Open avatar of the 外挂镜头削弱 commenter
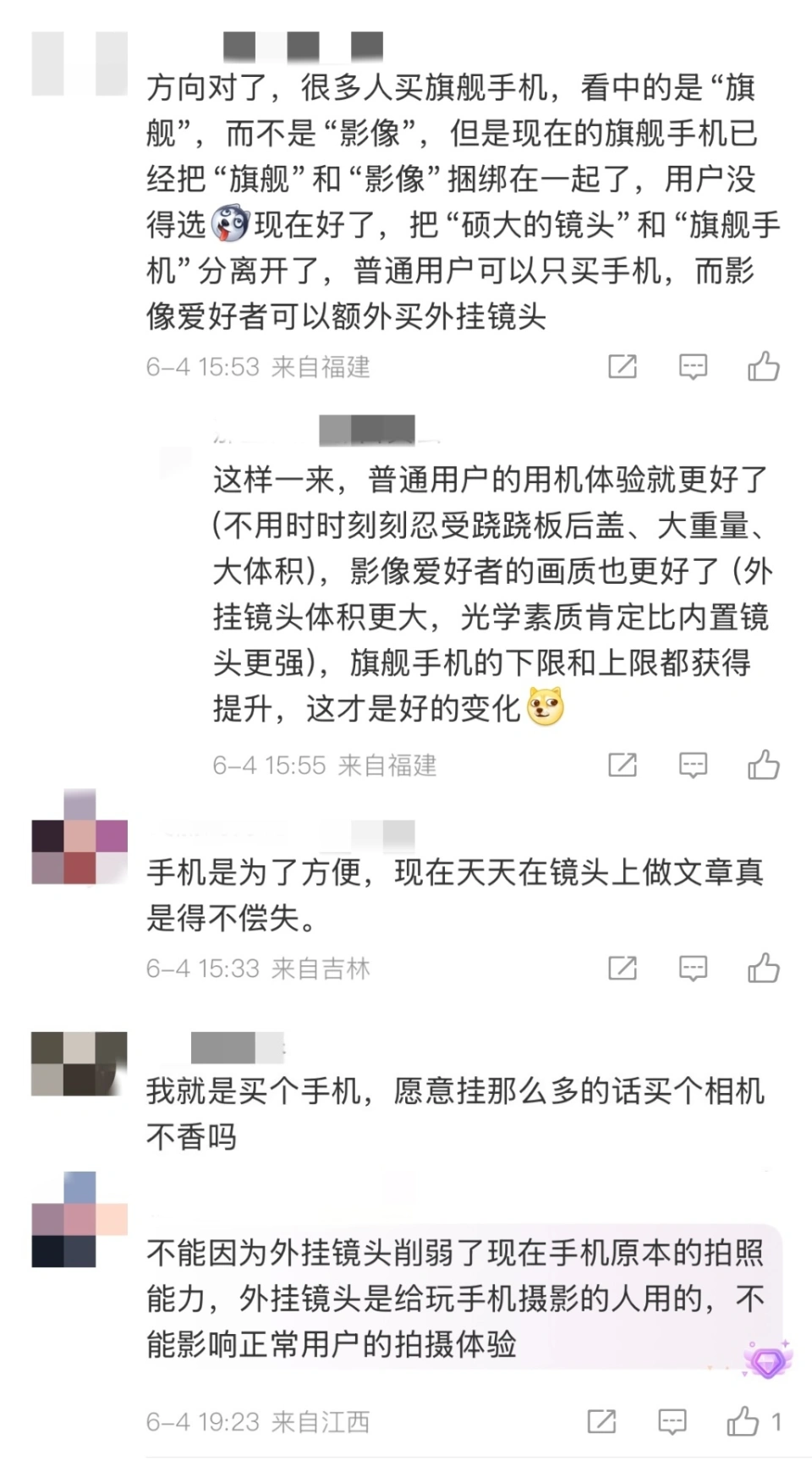812x1461 pixels. pos(79,1219)
